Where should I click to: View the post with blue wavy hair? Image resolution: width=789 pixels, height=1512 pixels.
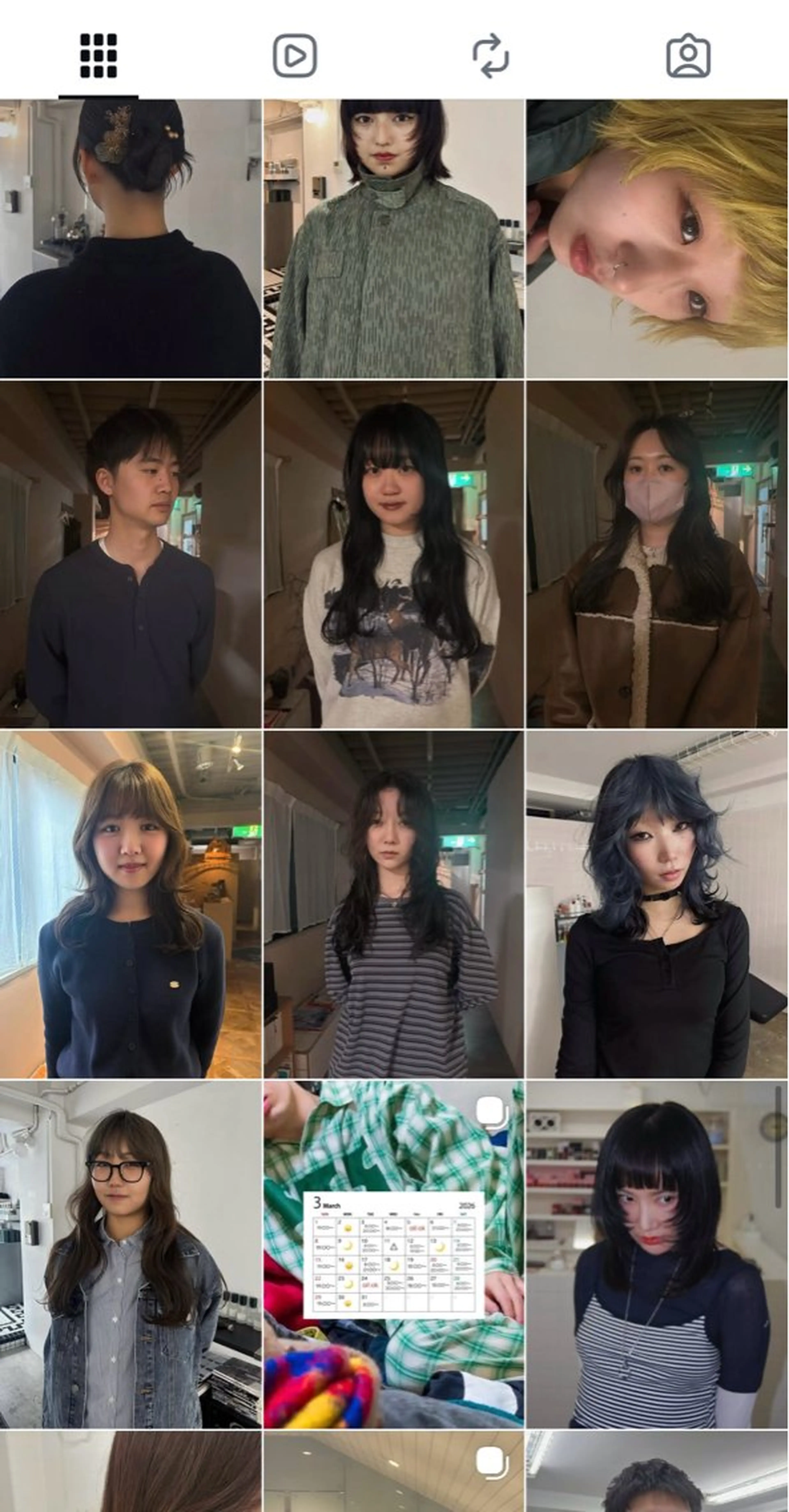click(x=656, y=904)
